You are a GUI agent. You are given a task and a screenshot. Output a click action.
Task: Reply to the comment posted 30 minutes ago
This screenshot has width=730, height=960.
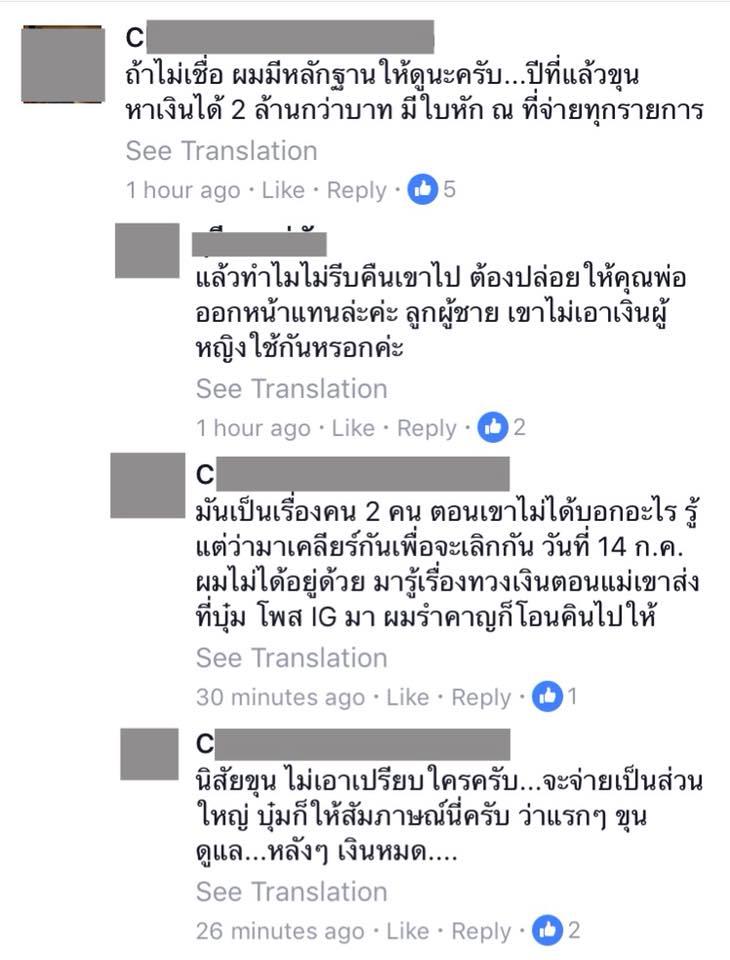tap(481, 697)
